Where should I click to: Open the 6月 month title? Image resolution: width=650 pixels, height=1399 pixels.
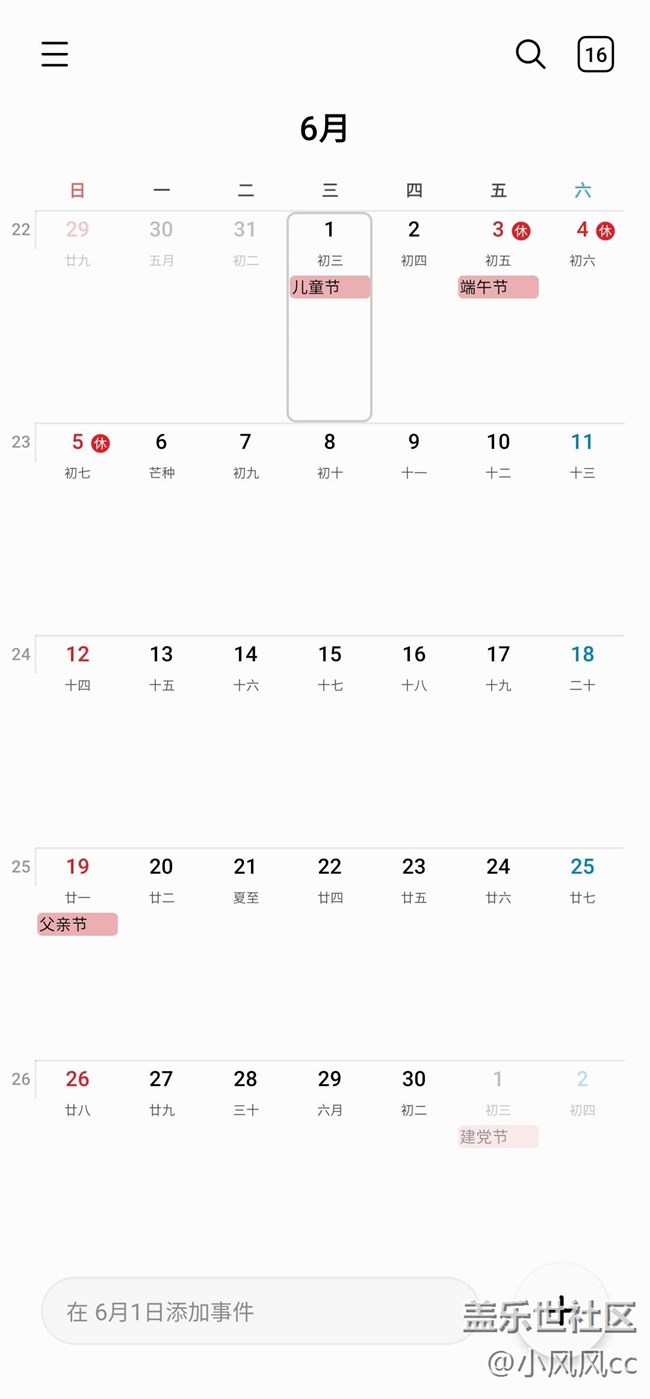pyautogui.click(x=325, y=129)
